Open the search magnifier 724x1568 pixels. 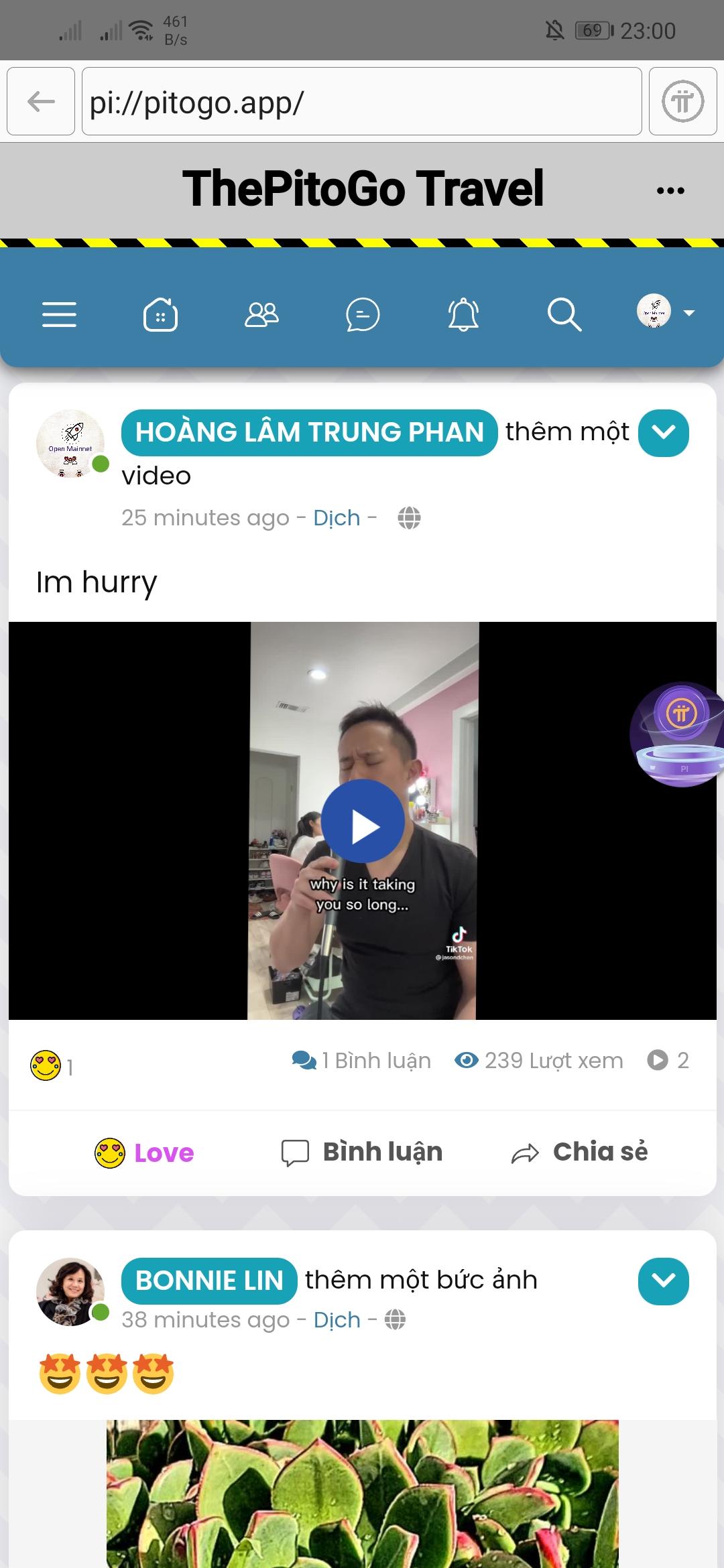(x=564, y=314)
